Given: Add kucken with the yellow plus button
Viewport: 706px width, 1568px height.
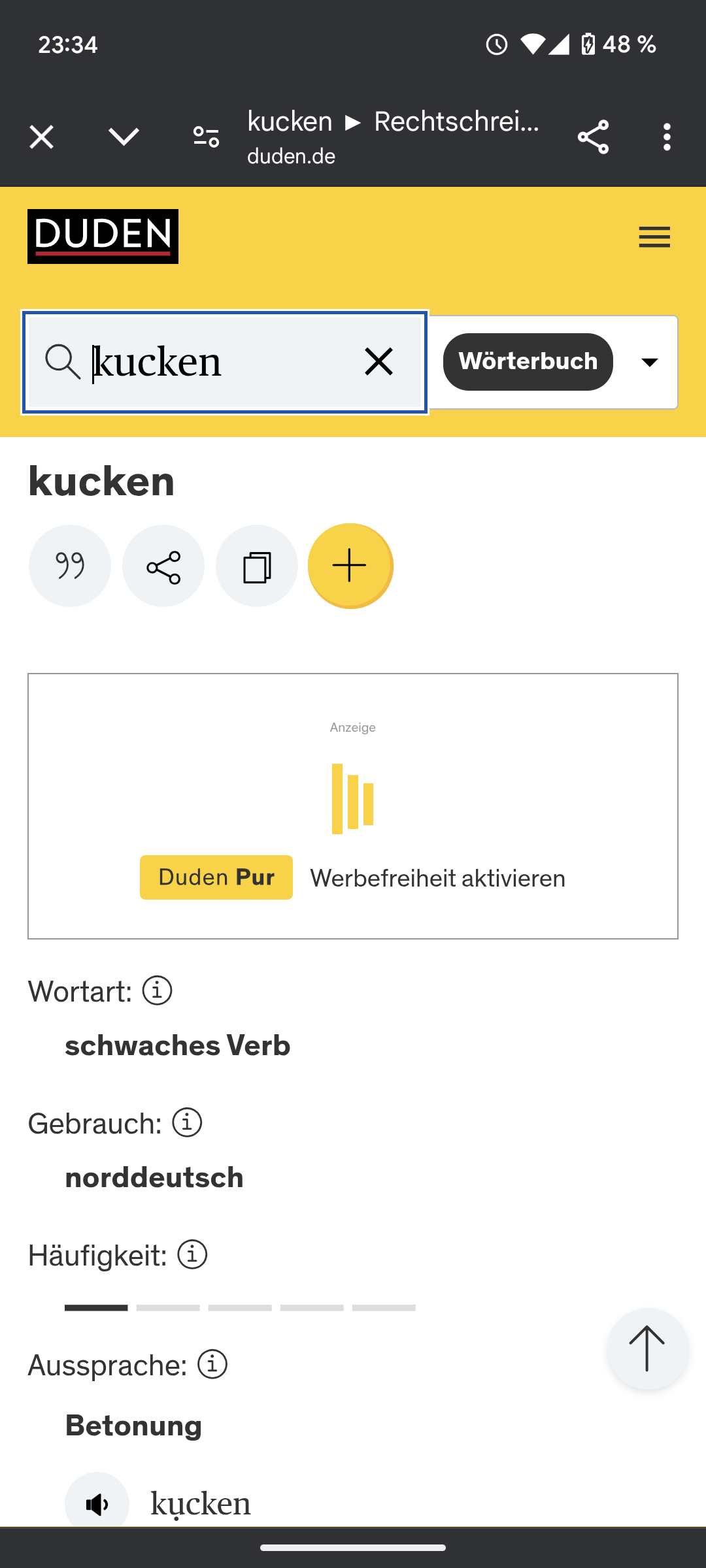Looking at the screenshot, I should [x=350, y=566].
